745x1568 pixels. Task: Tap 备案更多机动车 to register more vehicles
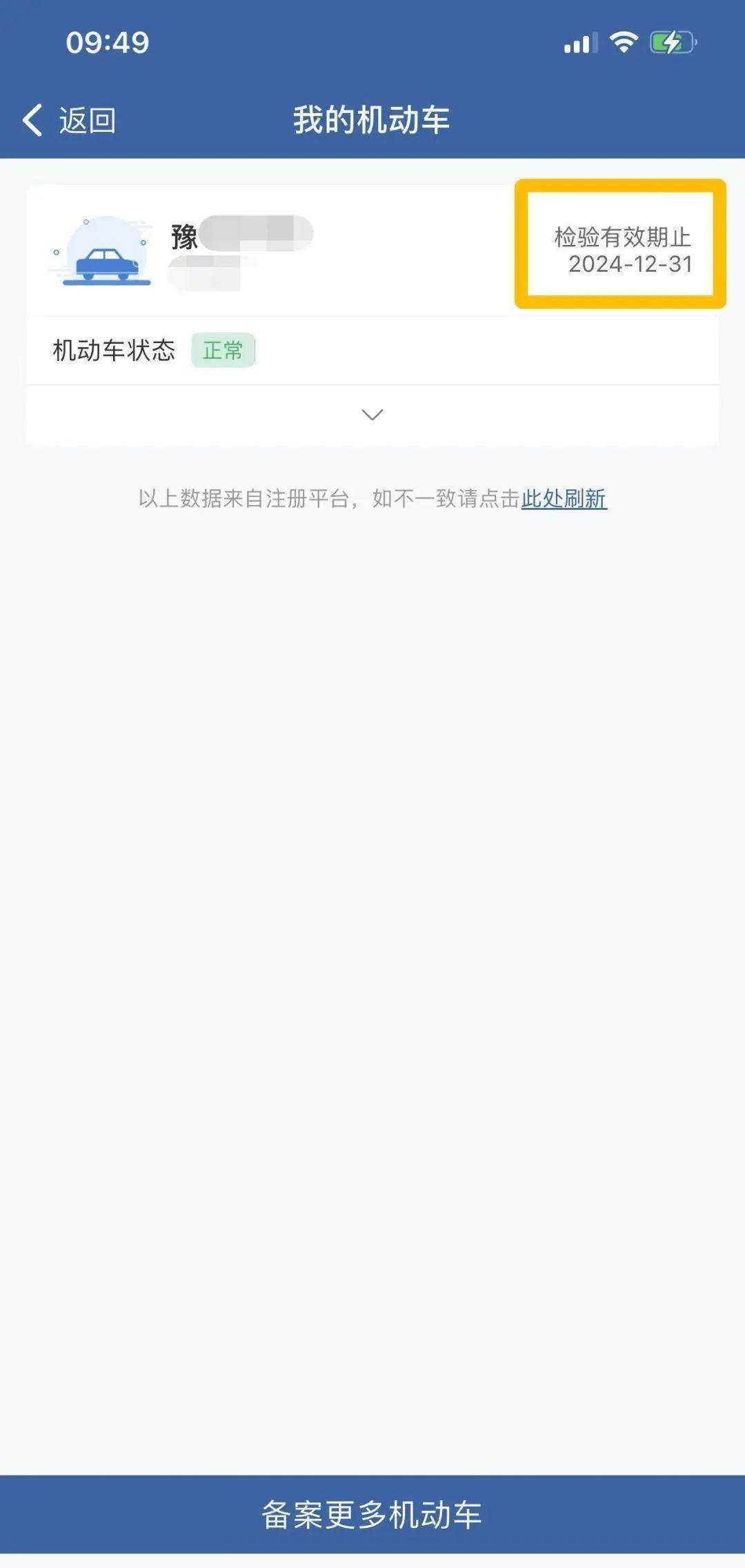click(372, 1515)
